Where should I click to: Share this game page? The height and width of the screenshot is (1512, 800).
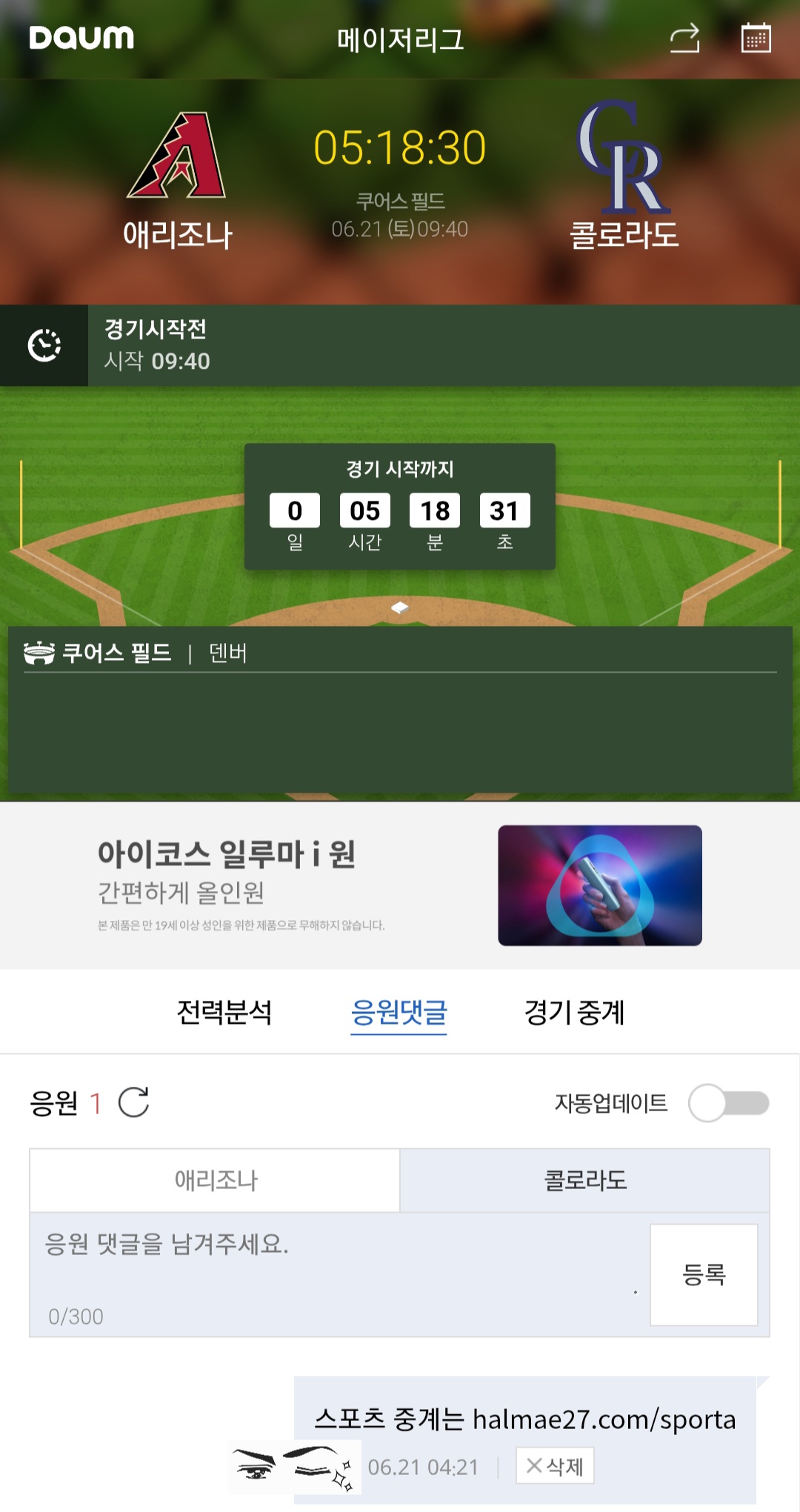tap(684, 39)
